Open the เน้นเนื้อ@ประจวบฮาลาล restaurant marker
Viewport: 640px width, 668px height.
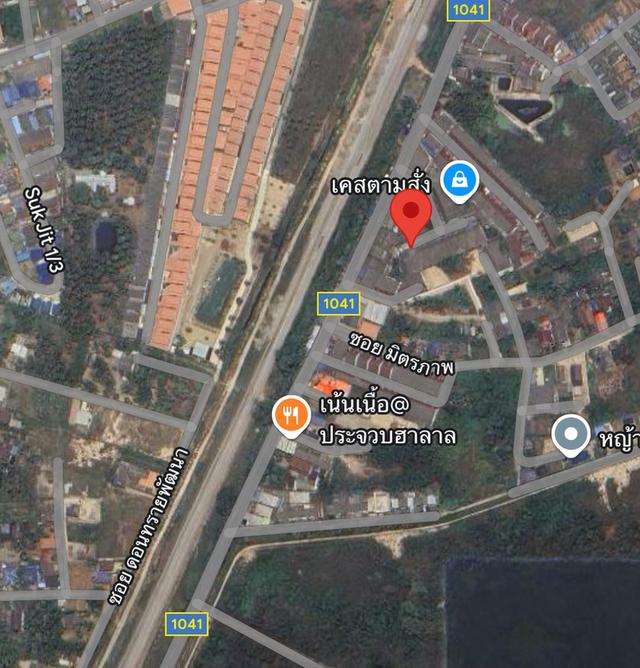291,414
